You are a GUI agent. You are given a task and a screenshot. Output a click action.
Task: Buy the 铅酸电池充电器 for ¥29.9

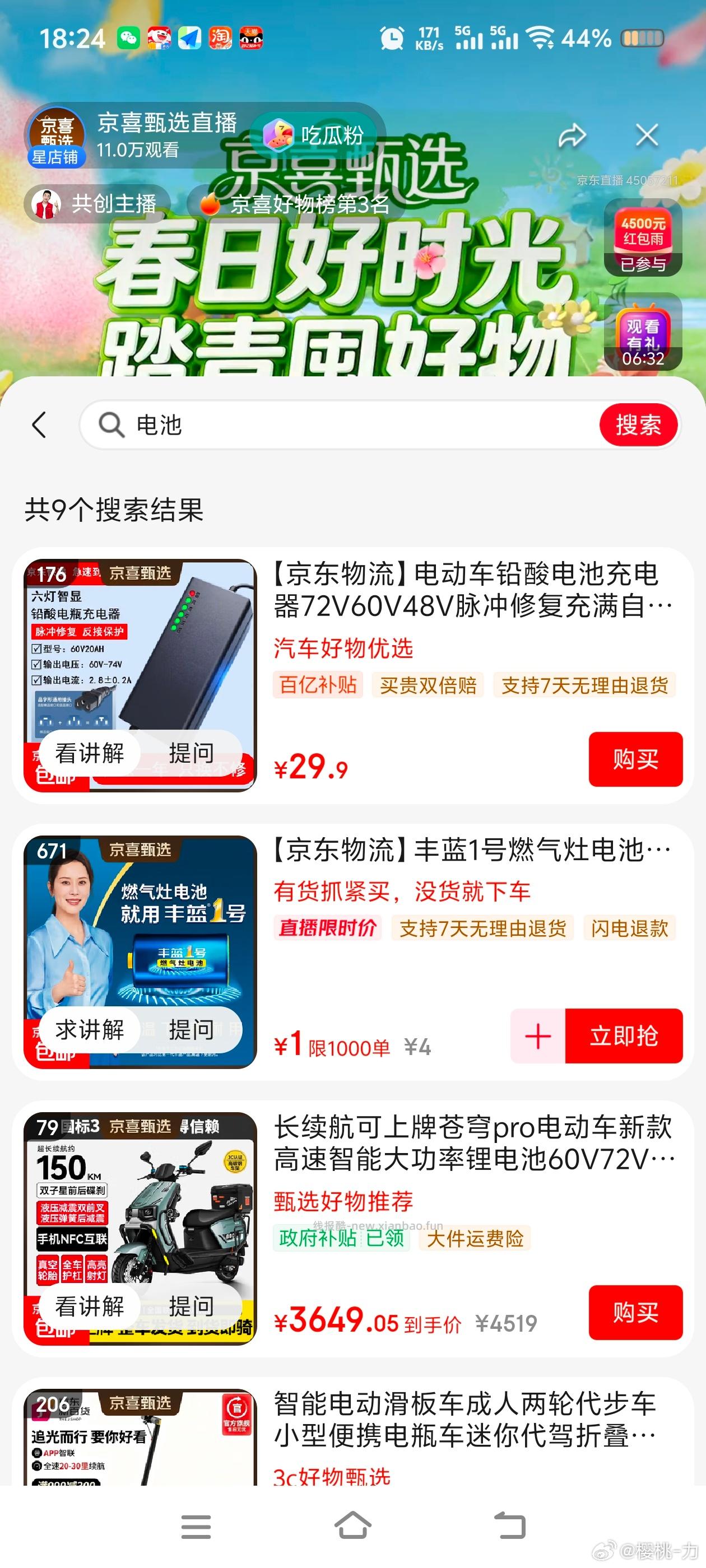tap(635, 759)
